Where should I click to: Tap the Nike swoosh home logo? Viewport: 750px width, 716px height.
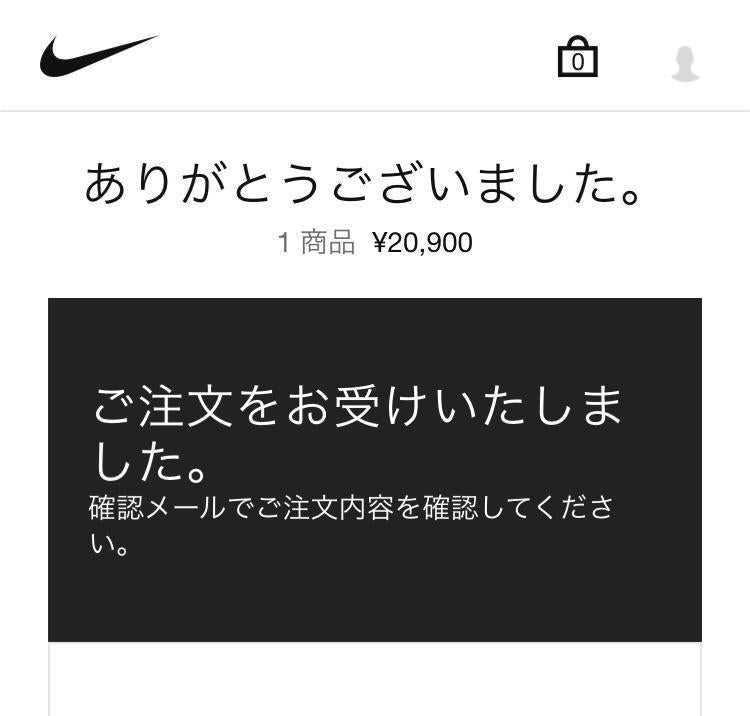(98, 56)
